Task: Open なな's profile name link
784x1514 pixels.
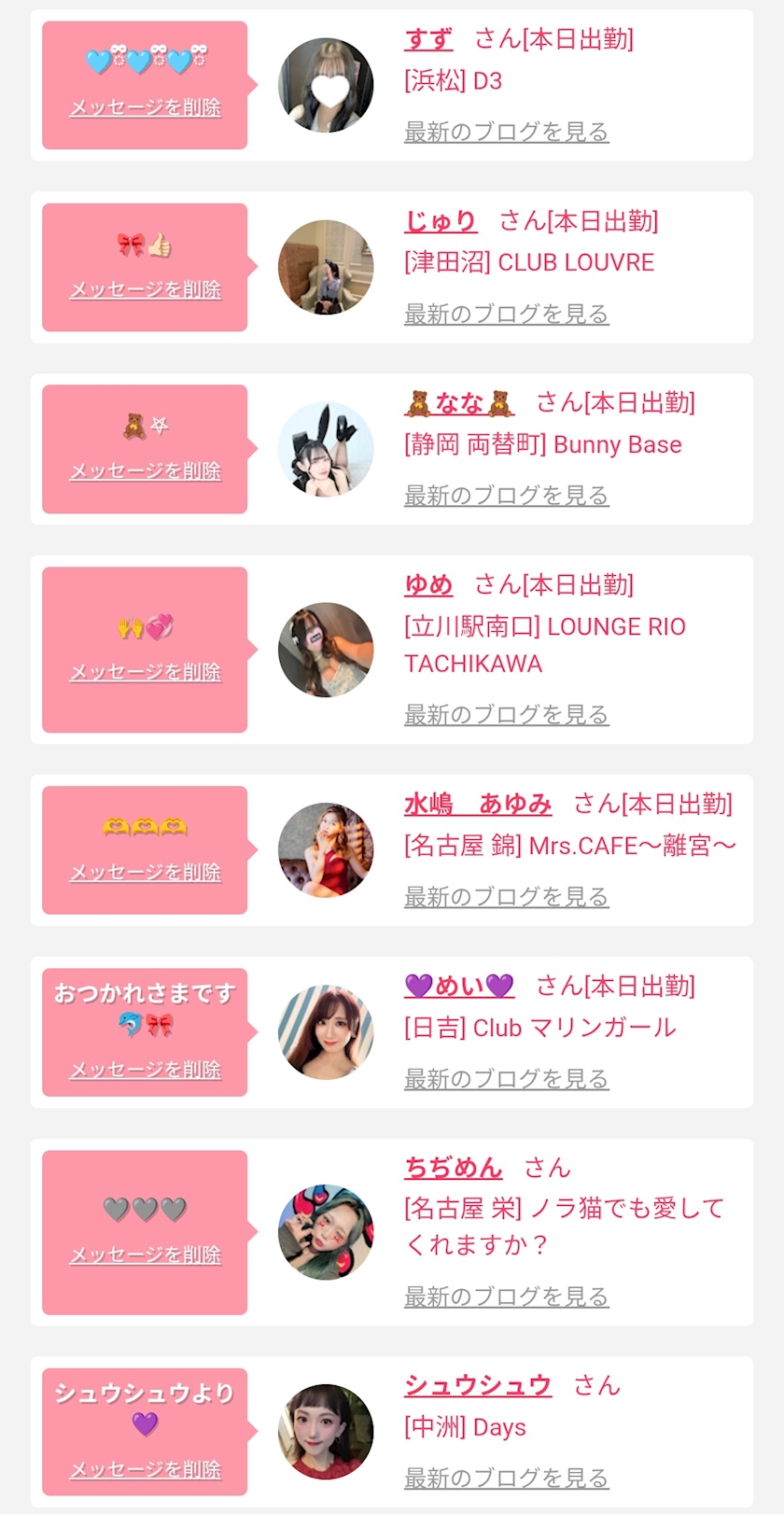Action: pos(459,403)
